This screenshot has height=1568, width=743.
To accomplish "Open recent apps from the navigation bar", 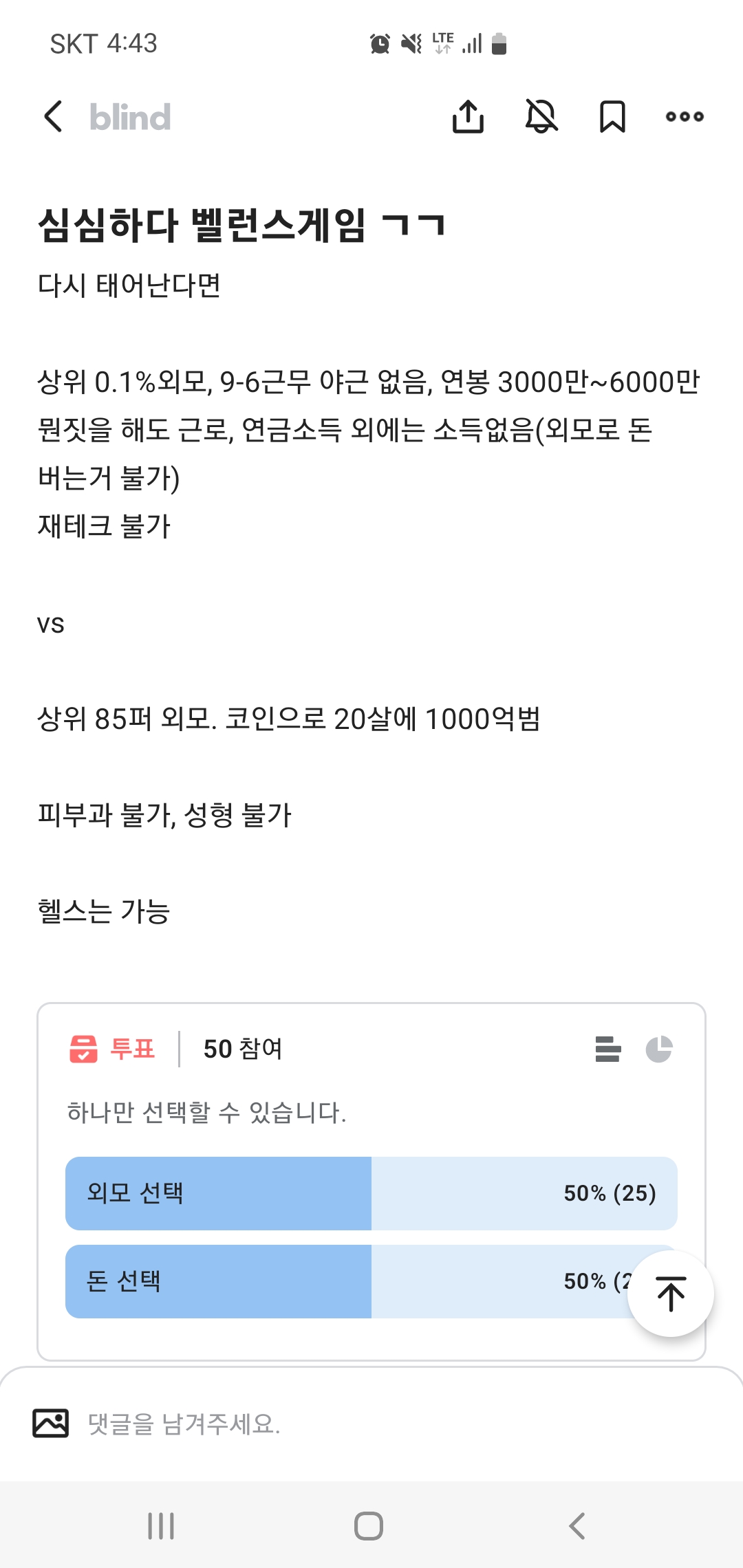I will pyautogui.click(x=161, y=1525).
